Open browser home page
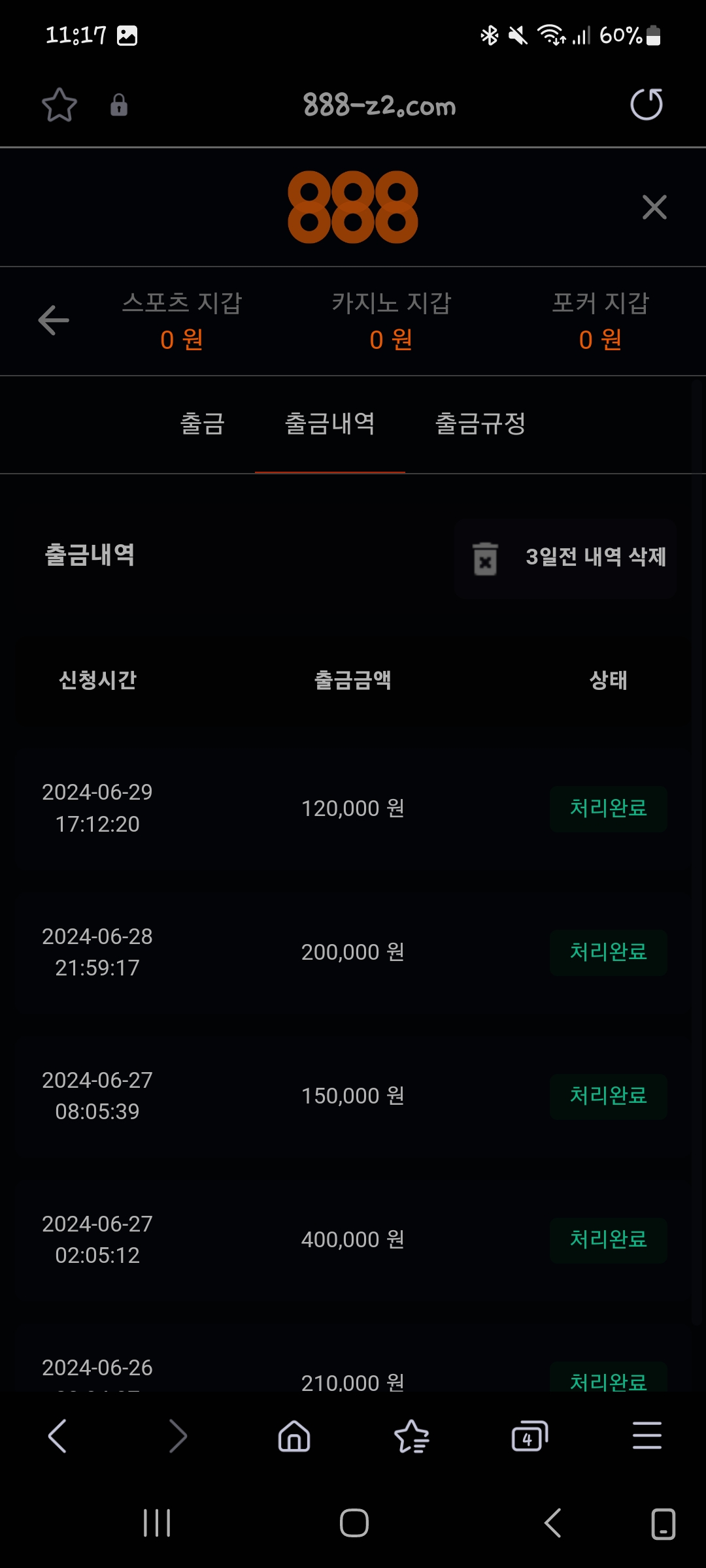The height and width of the screenshot is (1568, 706). 294,1436
